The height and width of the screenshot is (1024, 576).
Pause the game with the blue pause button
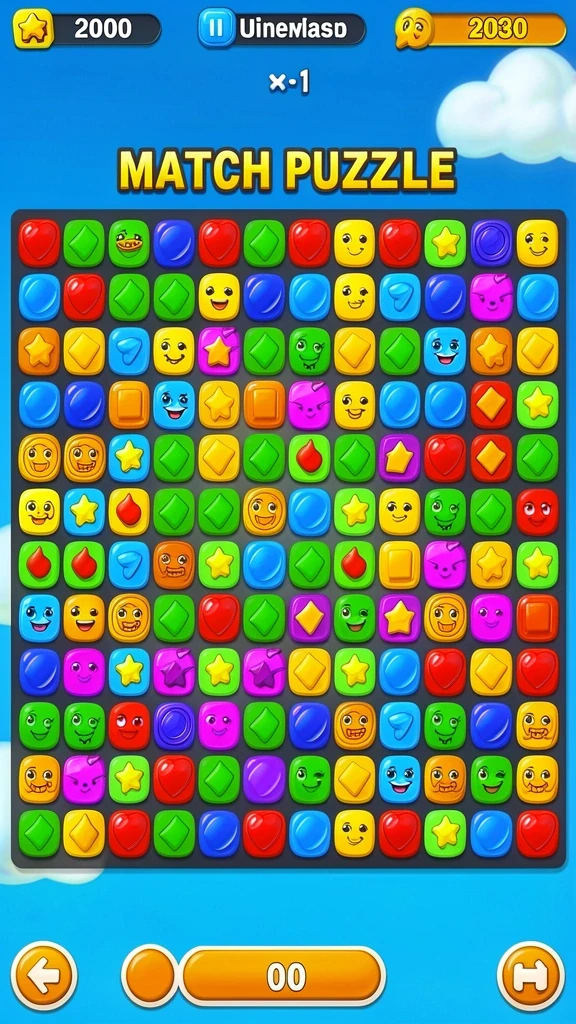(x=216, y=27)
